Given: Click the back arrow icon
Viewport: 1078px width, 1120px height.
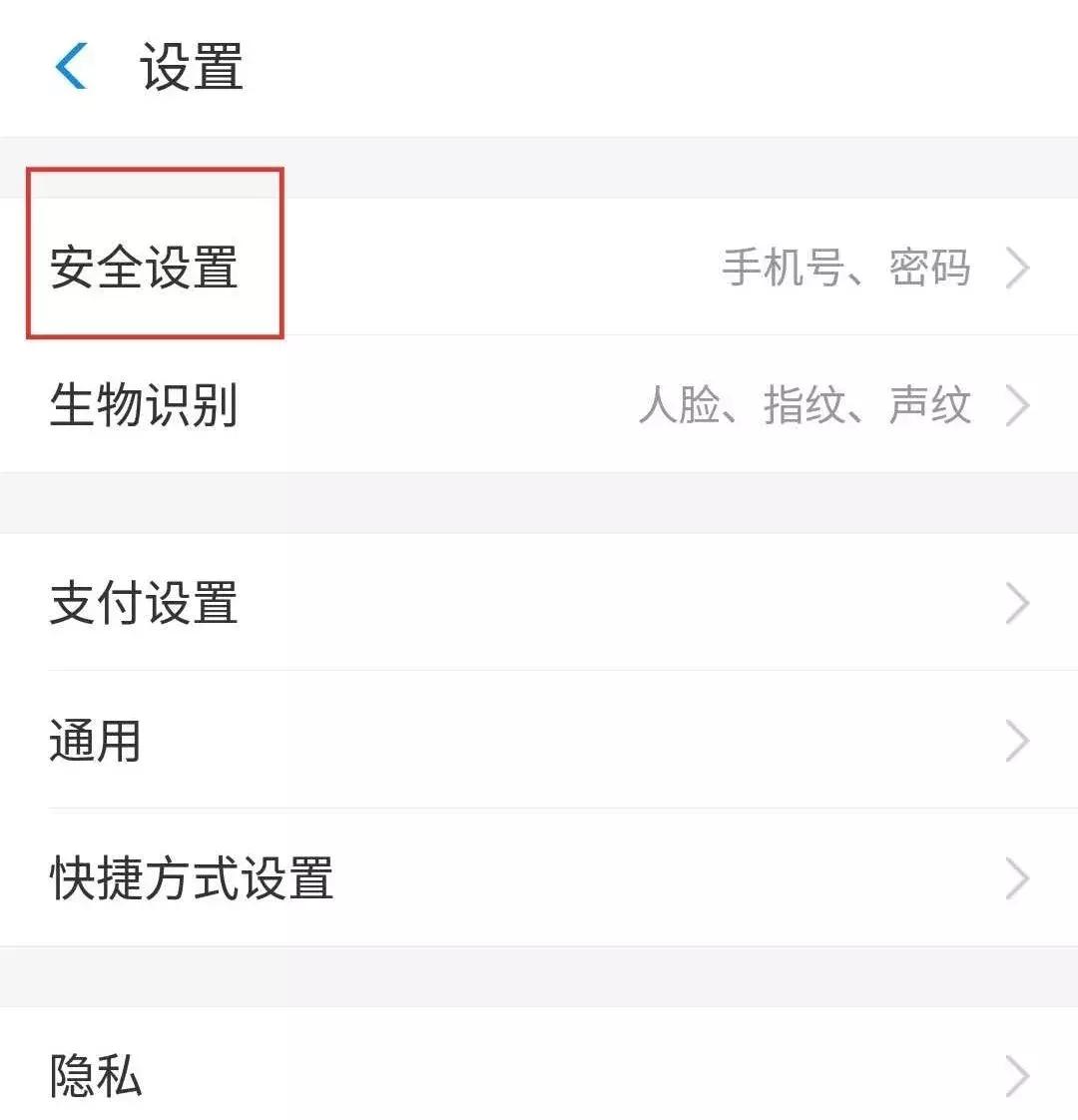Looking at the screenshot, I should (x=68, y=66).
